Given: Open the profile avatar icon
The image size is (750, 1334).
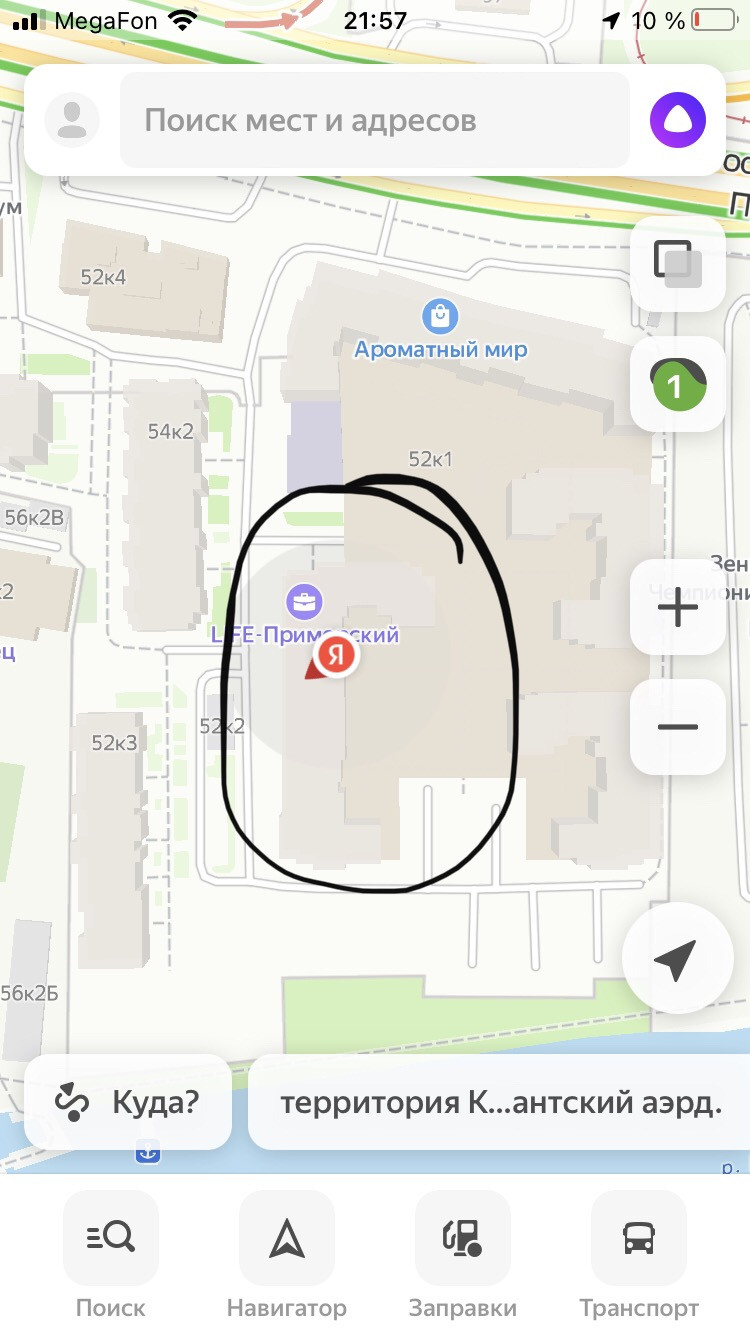Looking at the screenshot, I should point(72,121).
